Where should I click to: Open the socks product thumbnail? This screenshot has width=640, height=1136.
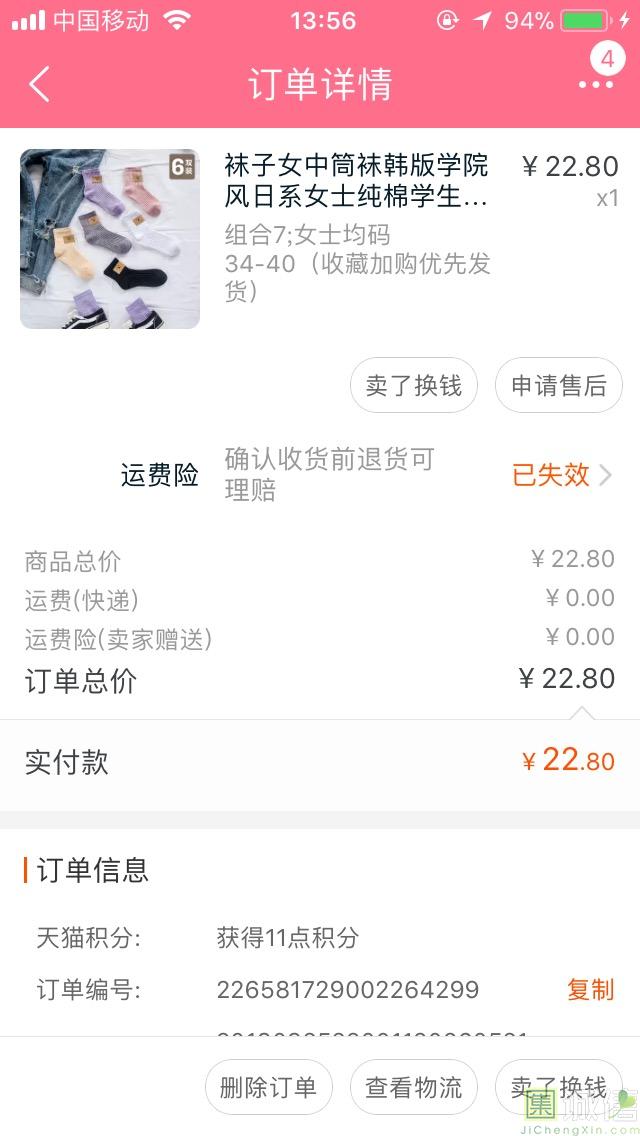point(110,239)
